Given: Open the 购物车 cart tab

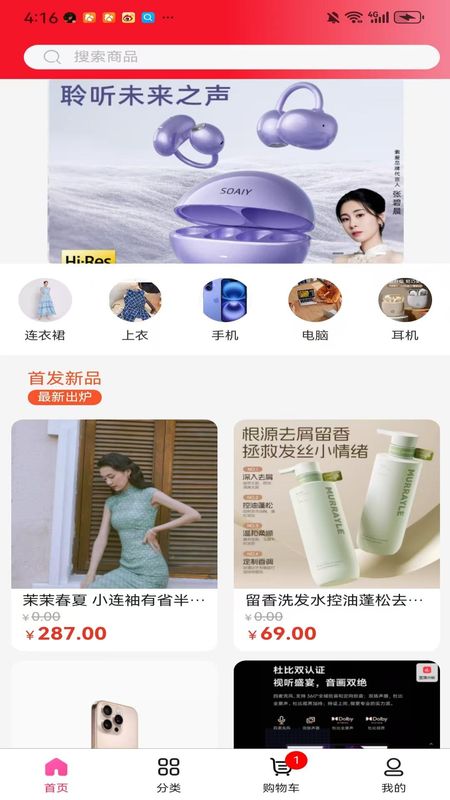Looking at the screenshot, I should click(x=281, y=775).
